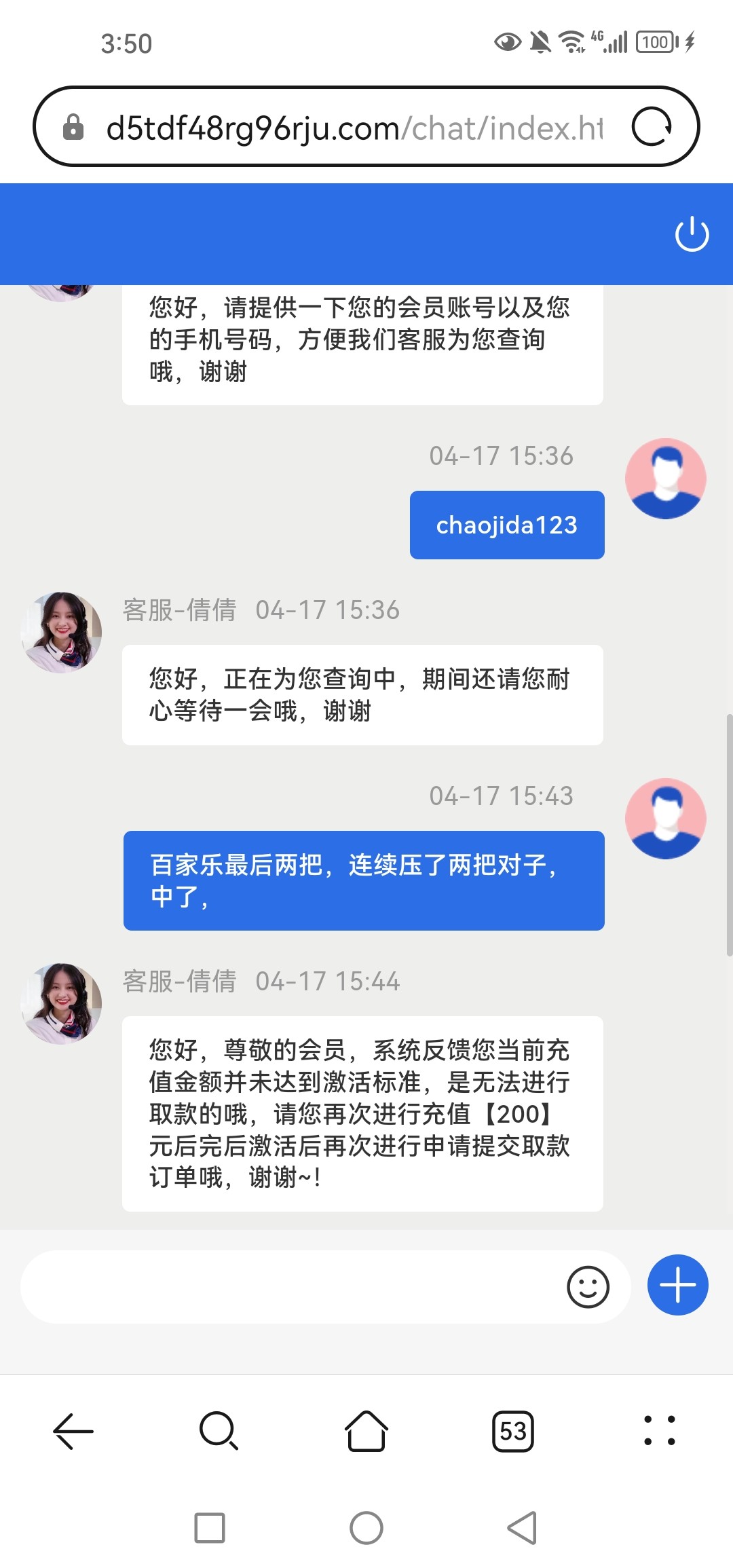Open the blue plus attachment button
The width and height of the screenshot is (733, 1568).
pos(677,1285)
